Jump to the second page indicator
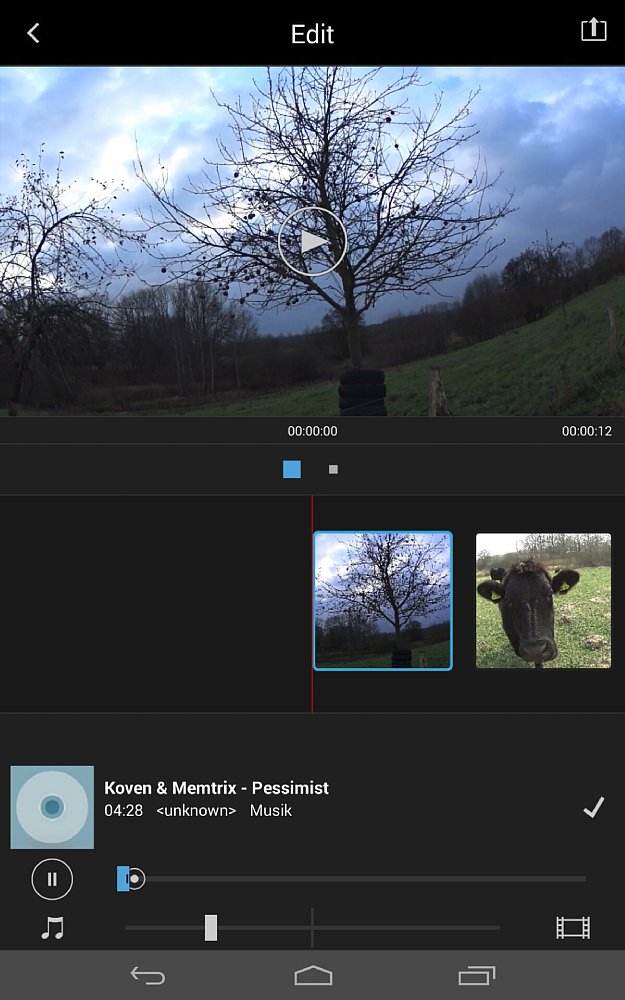This screenshot has width=625, height=1000. click(333, 469)
